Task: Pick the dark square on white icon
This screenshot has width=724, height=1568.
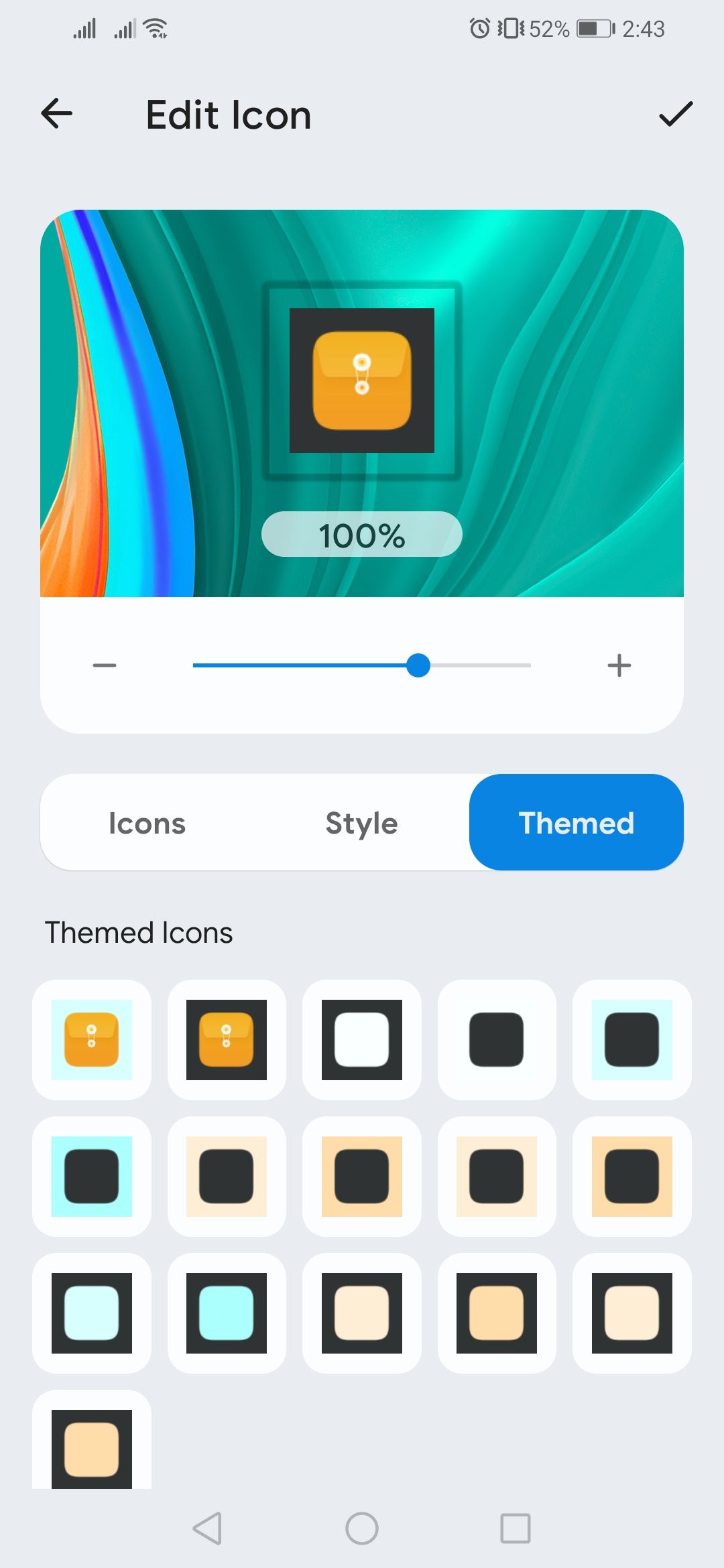Action: click(497, 1039)
